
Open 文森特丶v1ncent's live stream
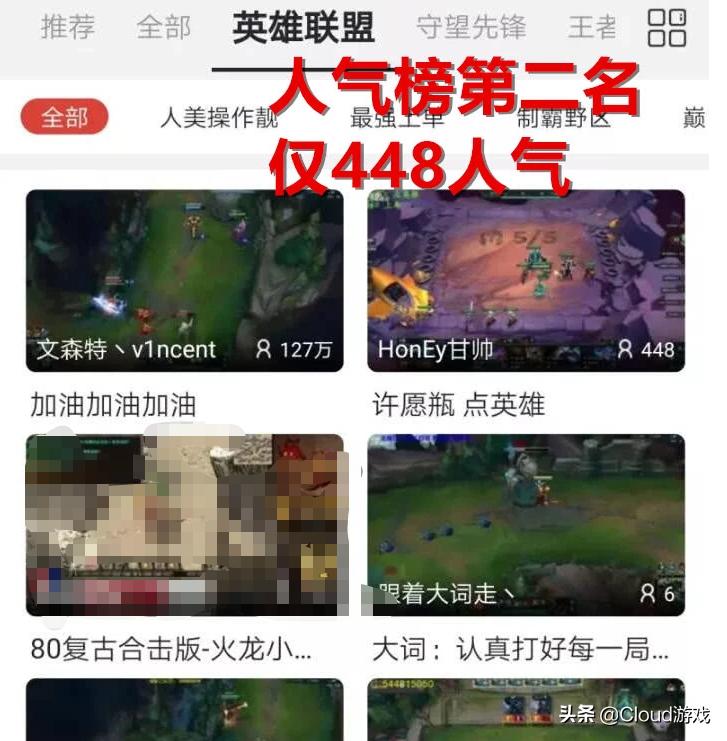click(x=184, y=280)
